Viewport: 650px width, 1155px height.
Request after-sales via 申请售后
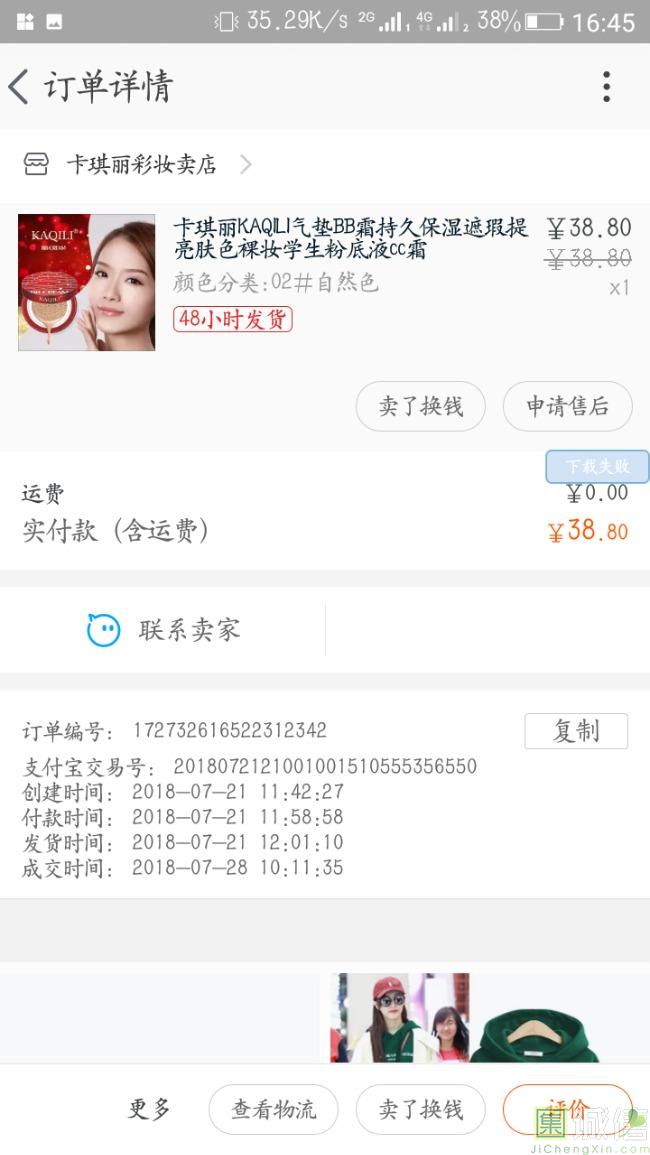click(x=567, y=406)
